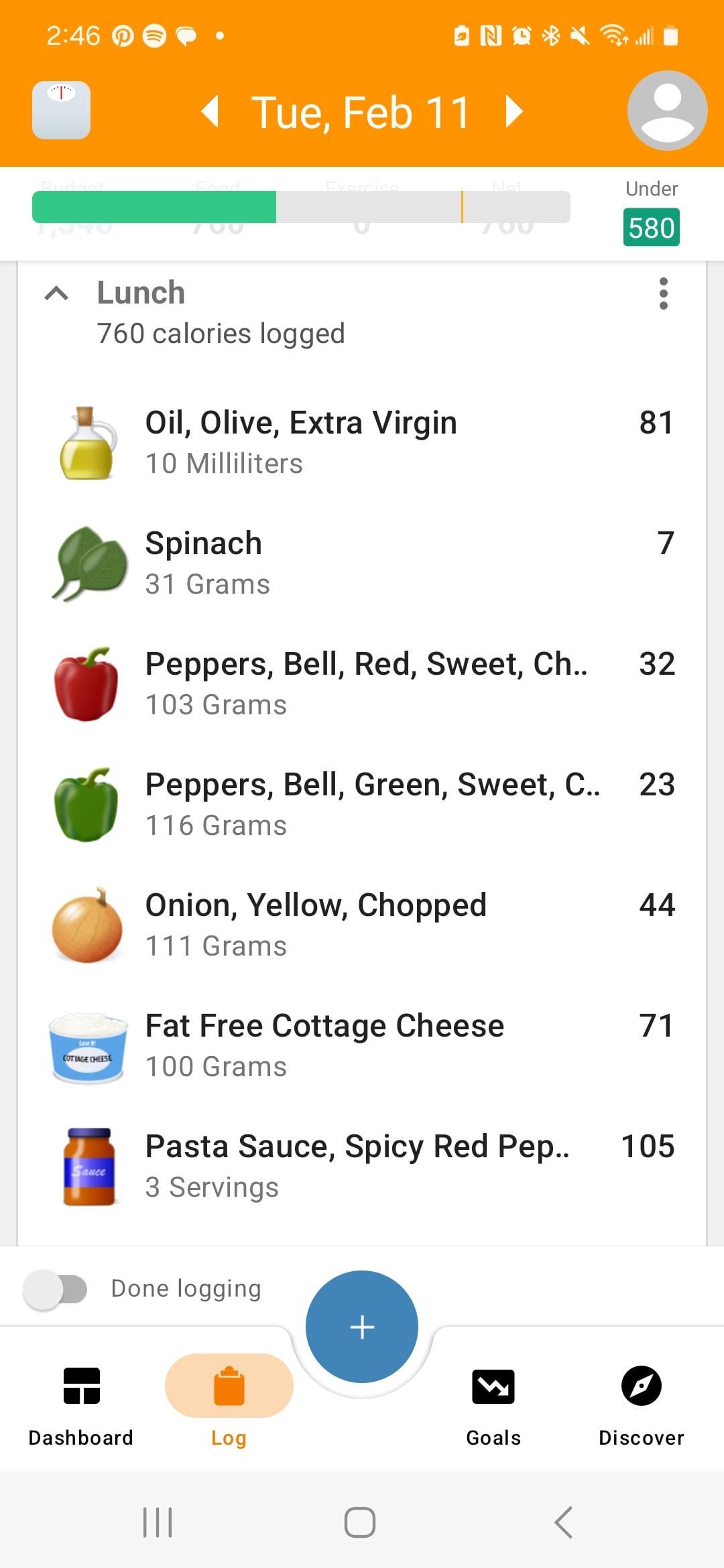
Task: Tap the blue plus button
Action: coord(362,1327)
